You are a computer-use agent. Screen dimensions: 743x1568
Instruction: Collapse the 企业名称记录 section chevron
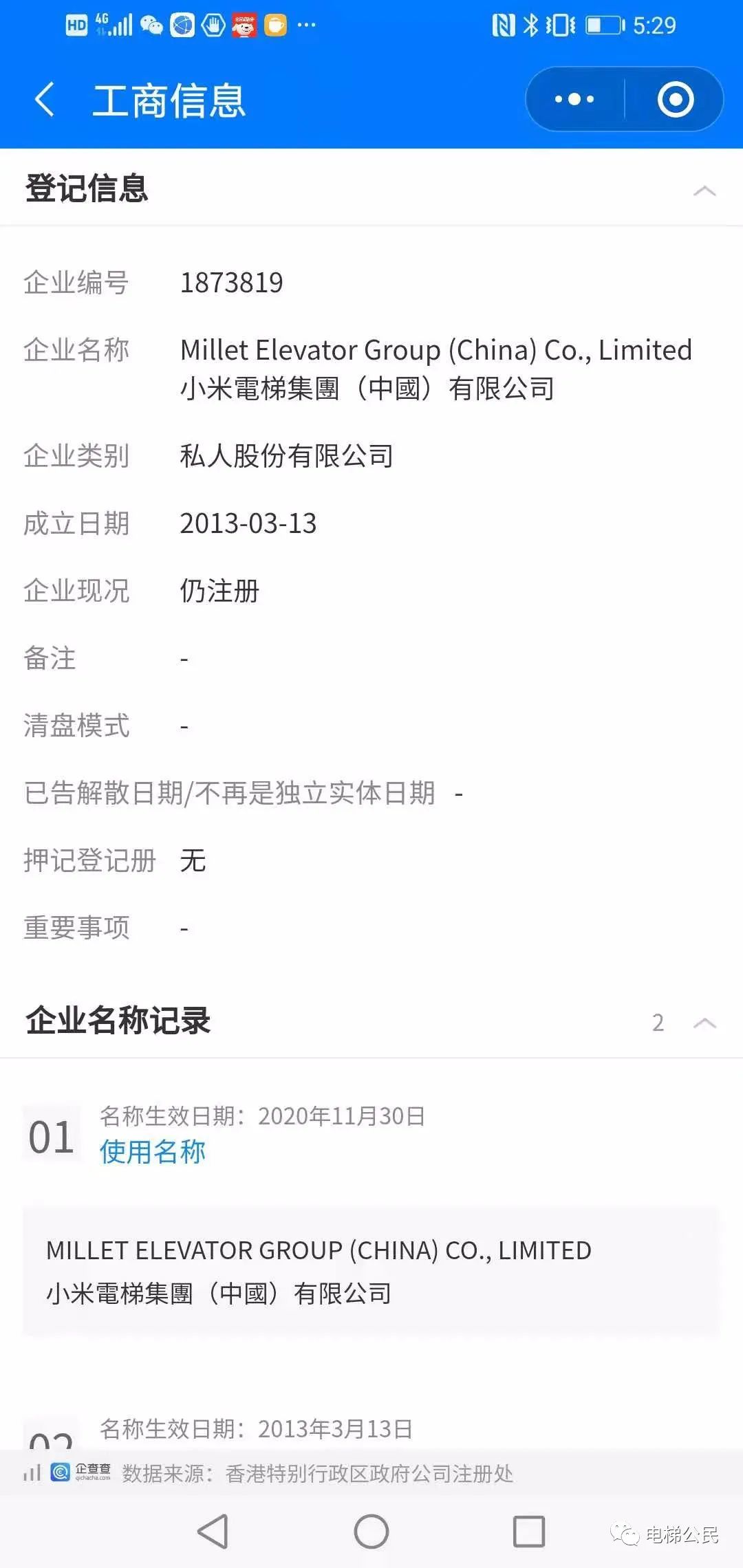pos(704,1023)
